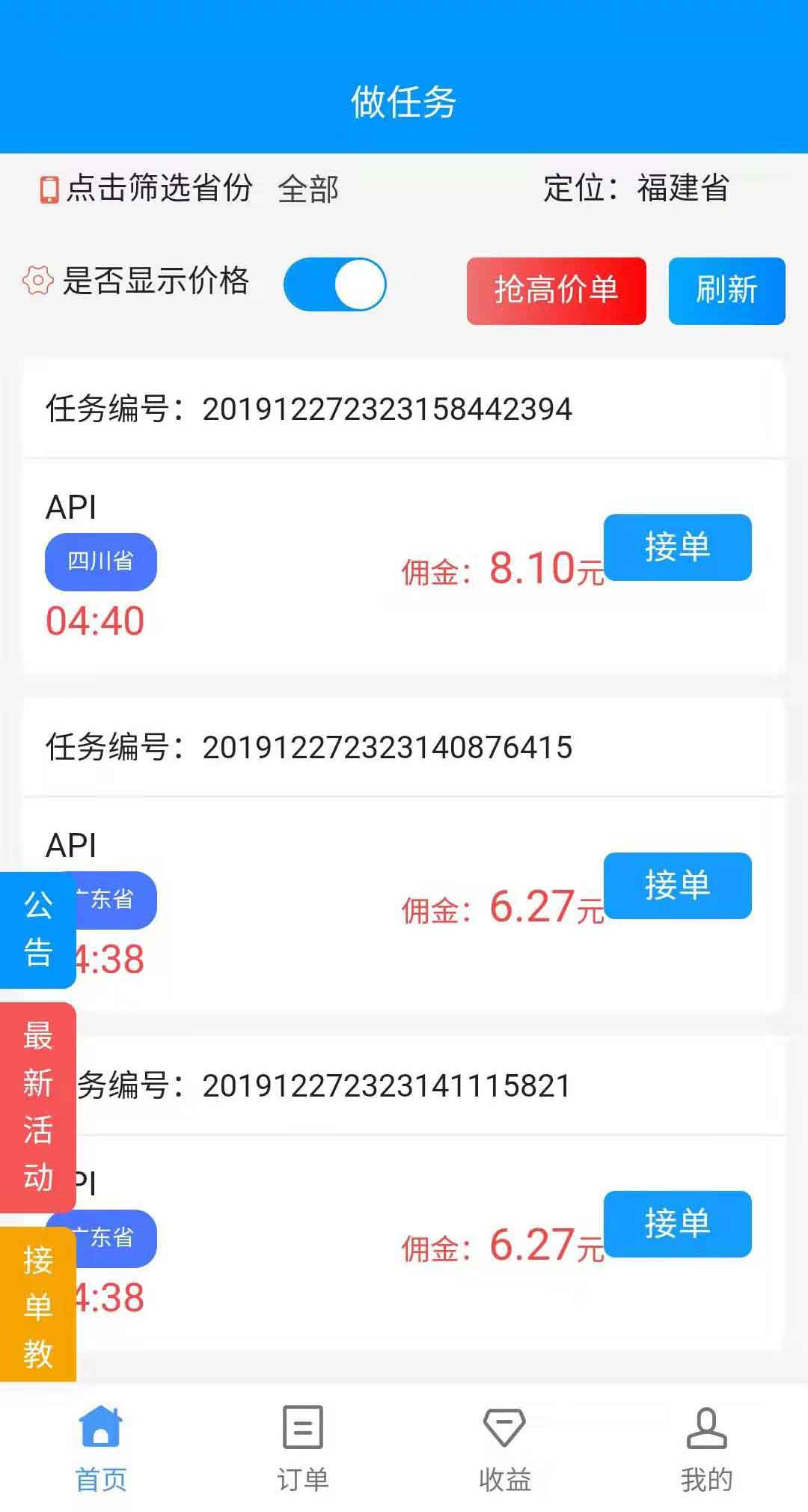Accept task 201912272323141115821 with 接单
The width and height of the screenshot is (808, 1512).
pos(677,1224)
